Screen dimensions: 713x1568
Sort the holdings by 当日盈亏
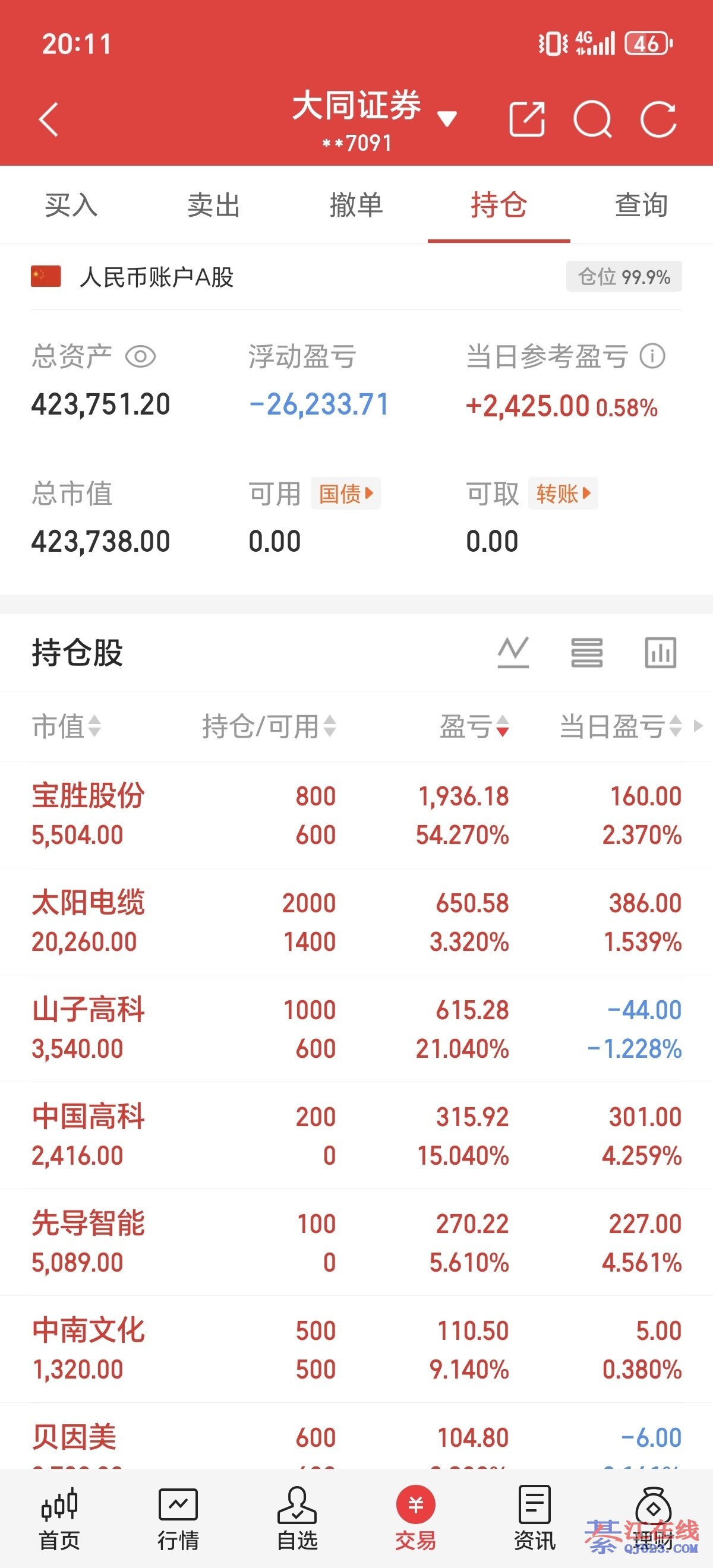[x=620, y=726]
